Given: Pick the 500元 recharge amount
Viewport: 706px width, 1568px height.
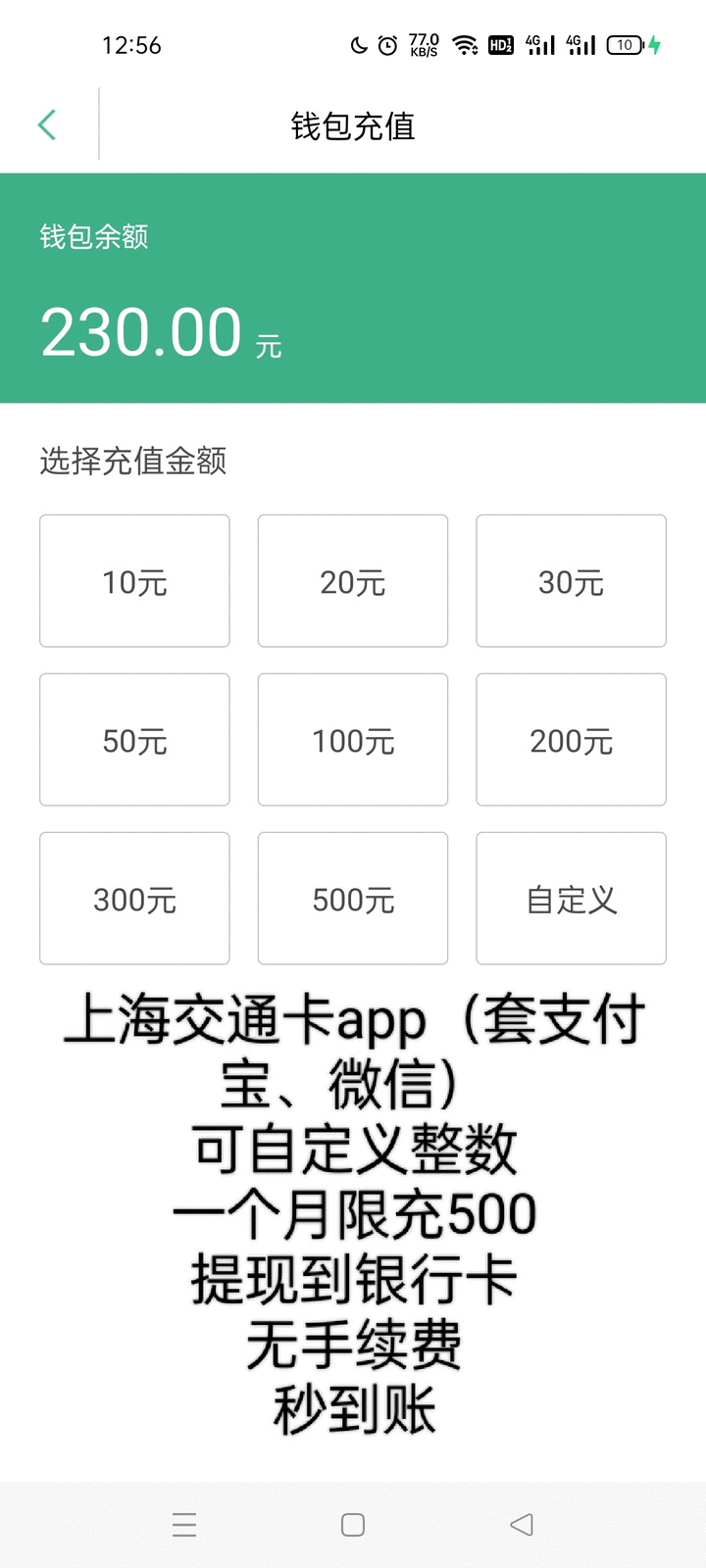Looking at the screenshot, I should pyautogui.click(x=353, y=899).
